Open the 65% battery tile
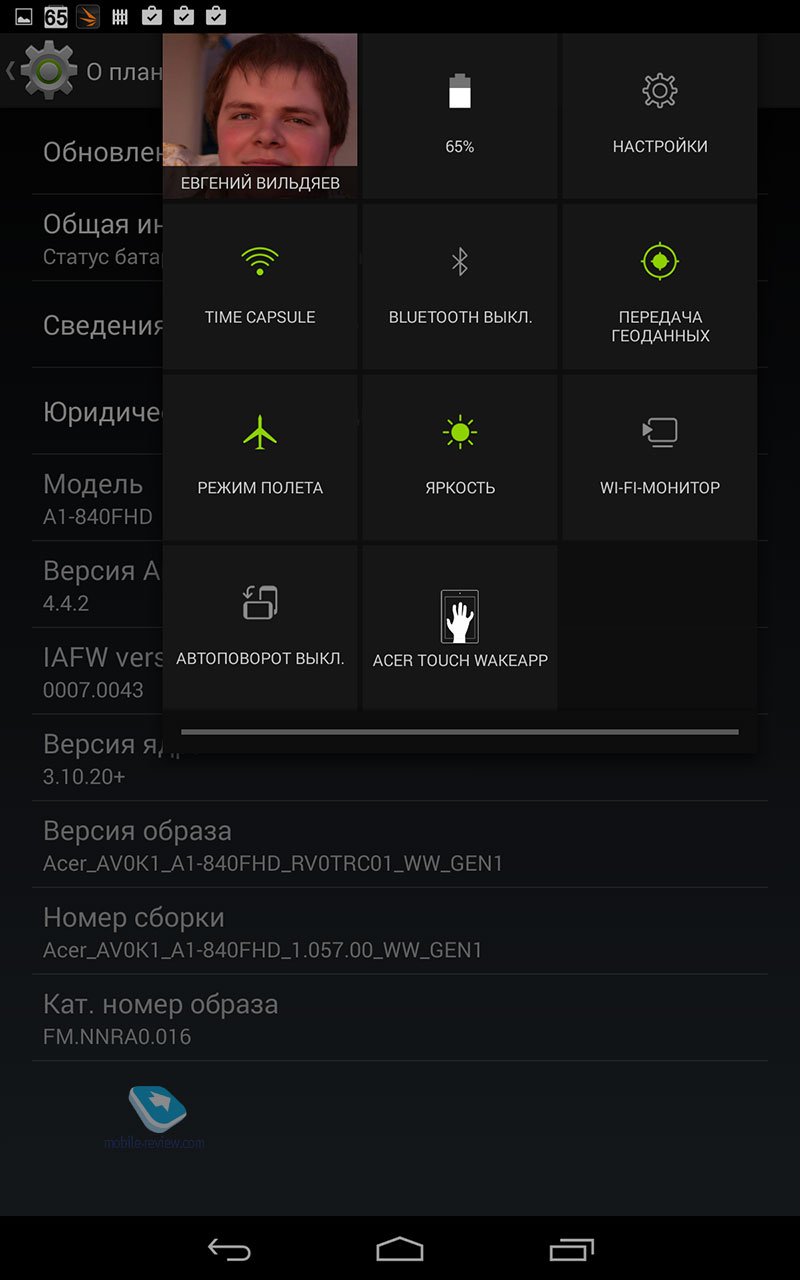This screenshot has width=800, height=1280. click(x=460, y=116)
